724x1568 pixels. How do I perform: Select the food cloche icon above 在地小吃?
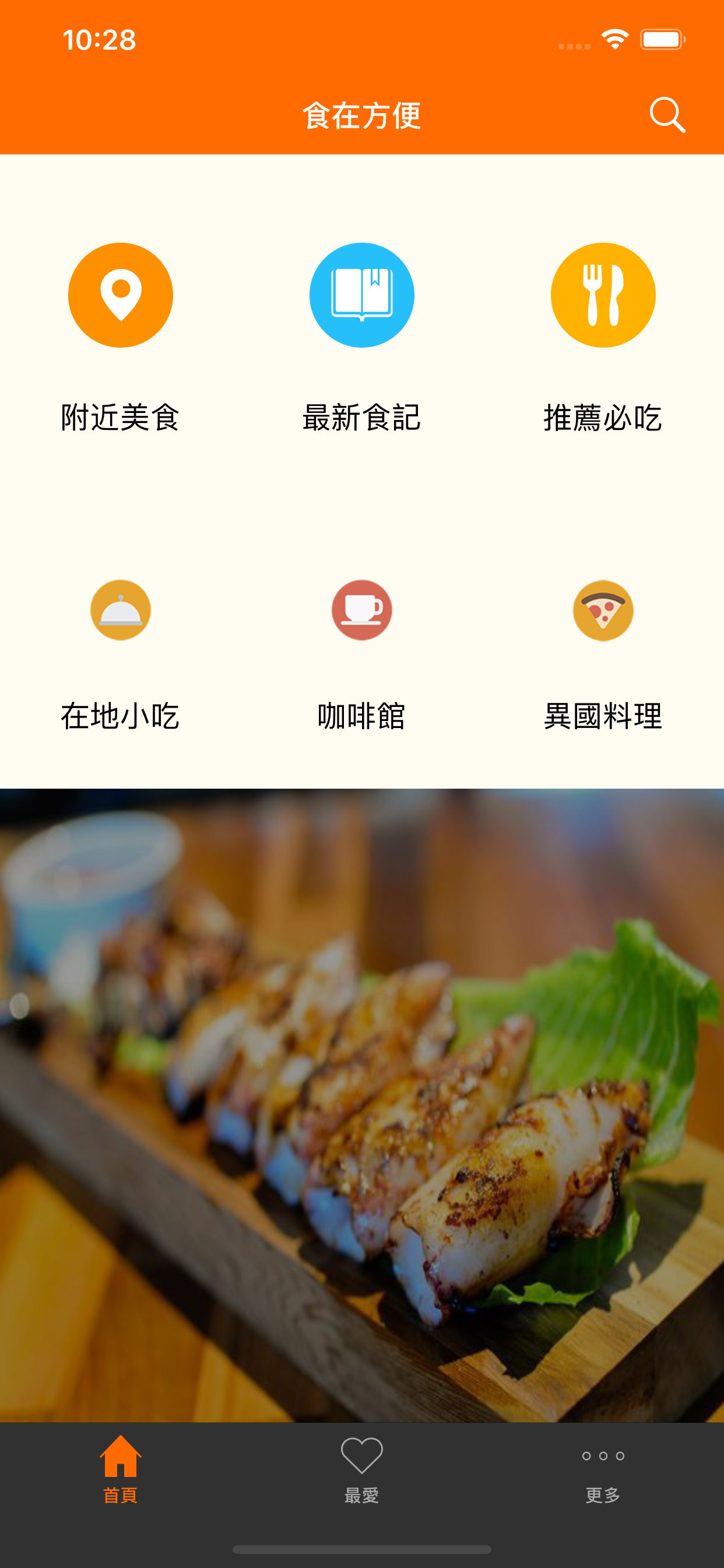[121, 610]
